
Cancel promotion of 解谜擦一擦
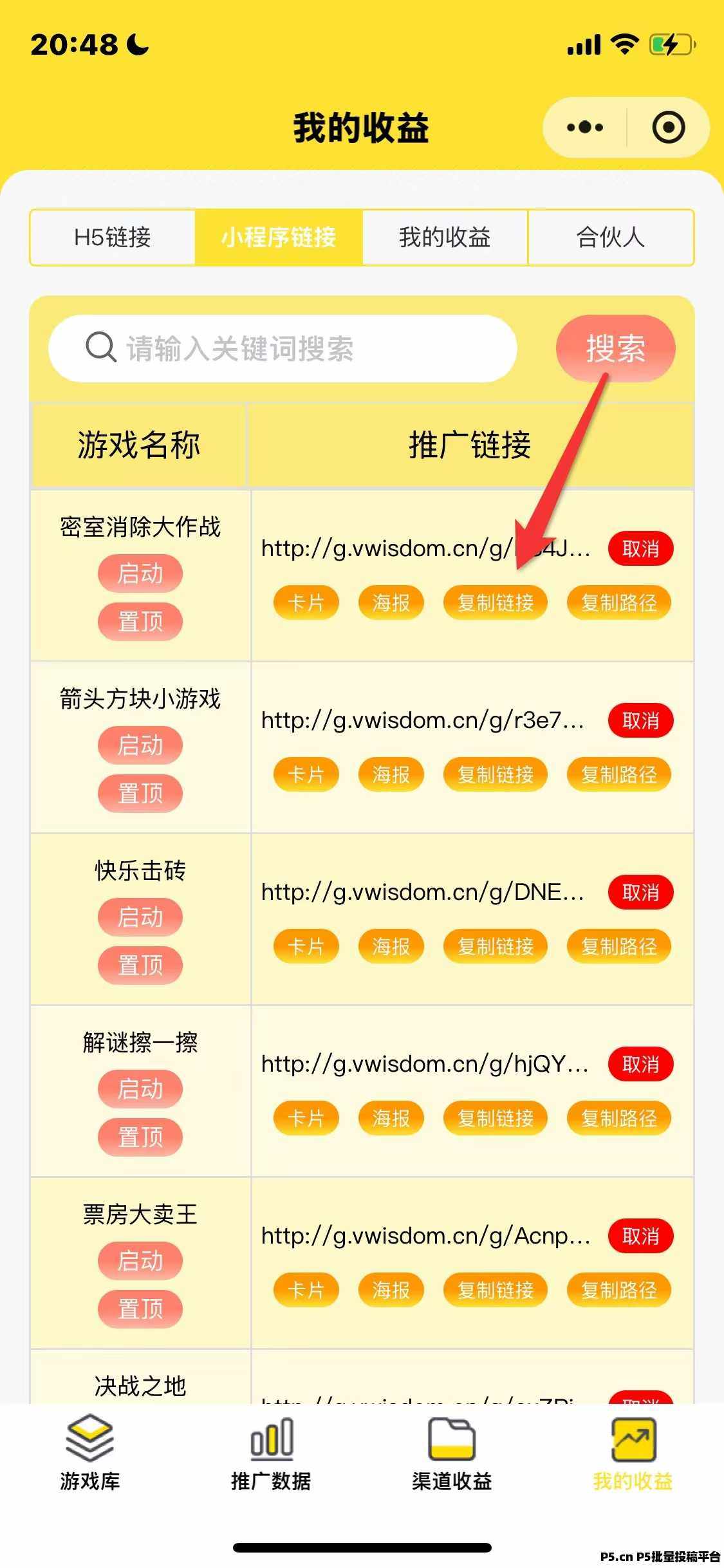point(640,1064)
